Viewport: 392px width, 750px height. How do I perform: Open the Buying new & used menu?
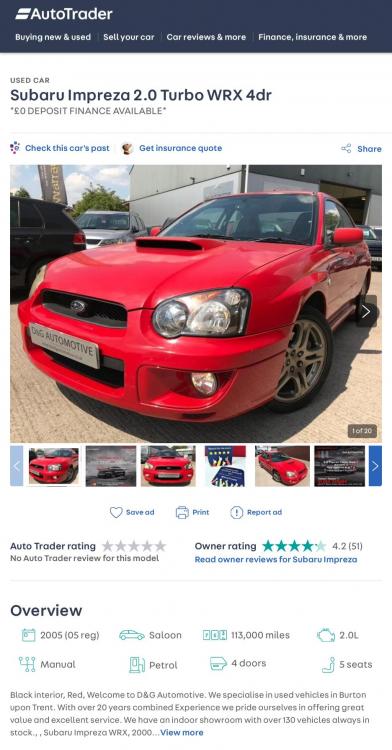pyautogui.click(x=53, y=37)
